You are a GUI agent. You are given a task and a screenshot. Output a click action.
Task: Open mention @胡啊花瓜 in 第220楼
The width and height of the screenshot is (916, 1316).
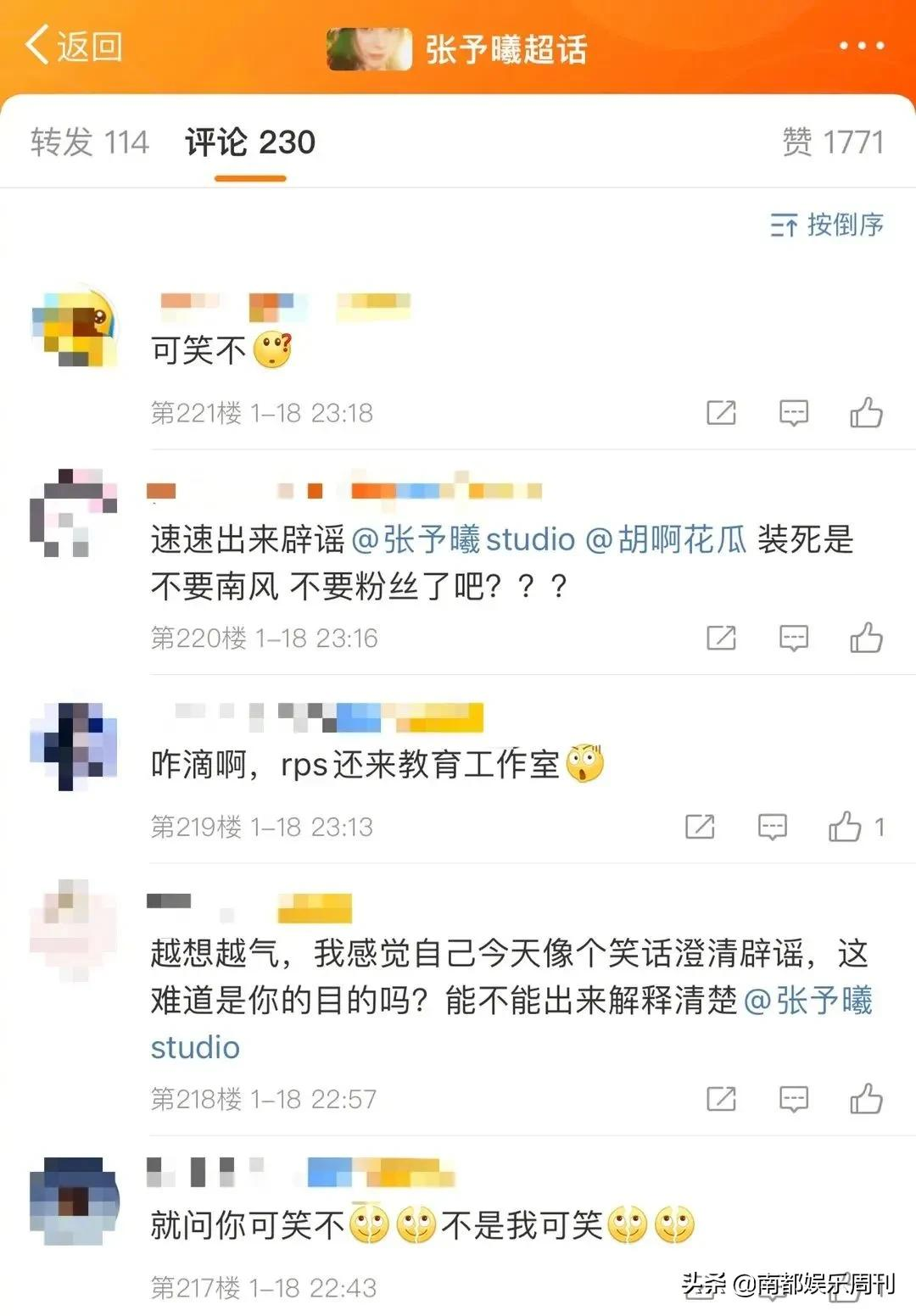click(x=666, y=539)
